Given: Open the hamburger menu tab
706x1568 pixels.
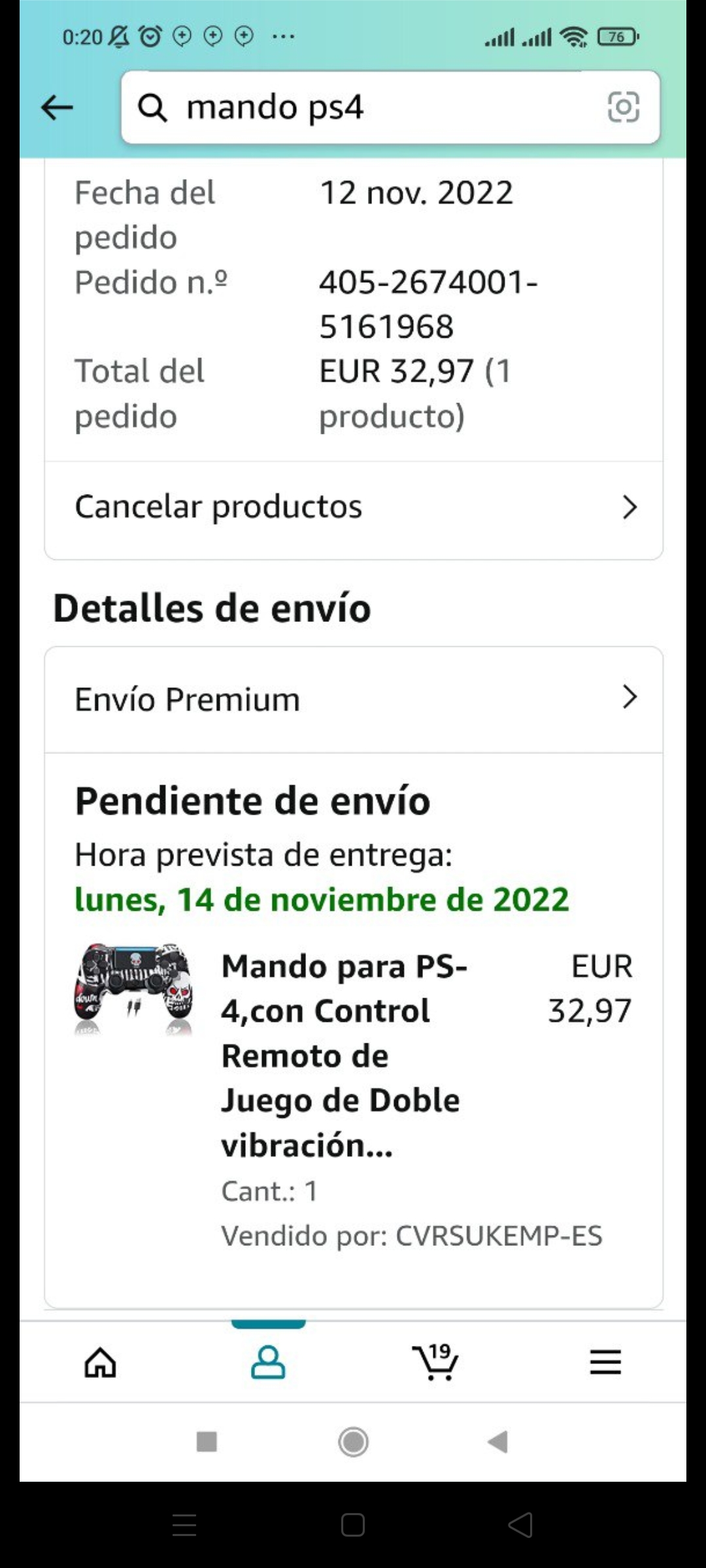Looking at the screenshot, I should [x=605, y=1362].
